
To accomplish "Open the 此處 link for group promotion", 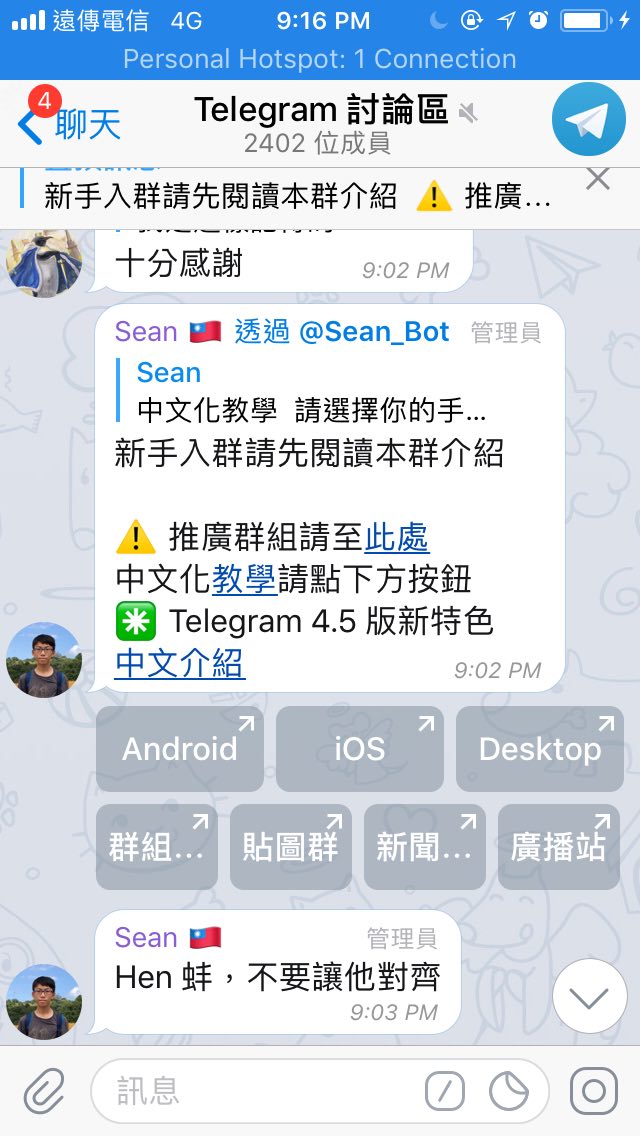I will coord(397,537).
